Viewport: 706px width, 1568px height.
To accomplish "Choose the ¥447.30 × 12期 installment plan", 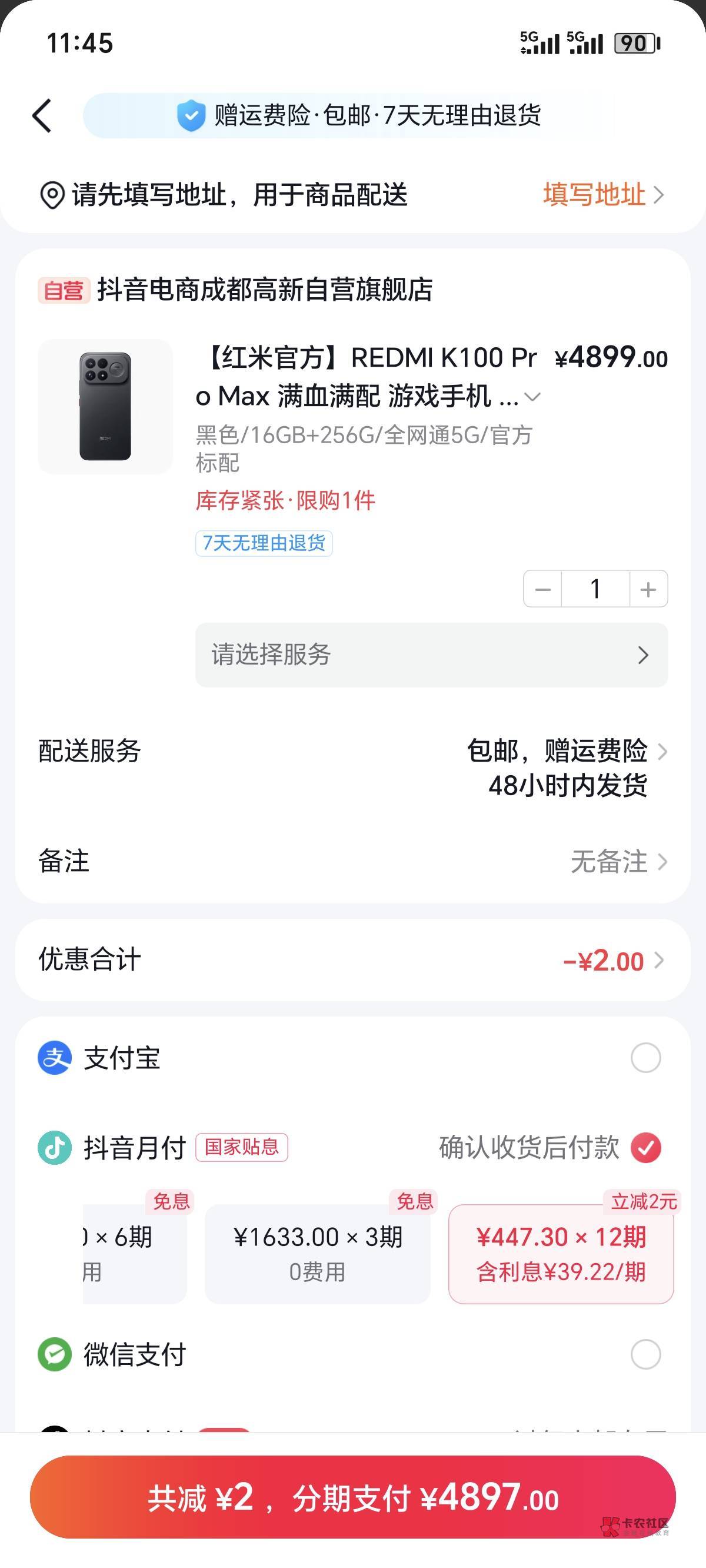I will (561, 1254).
